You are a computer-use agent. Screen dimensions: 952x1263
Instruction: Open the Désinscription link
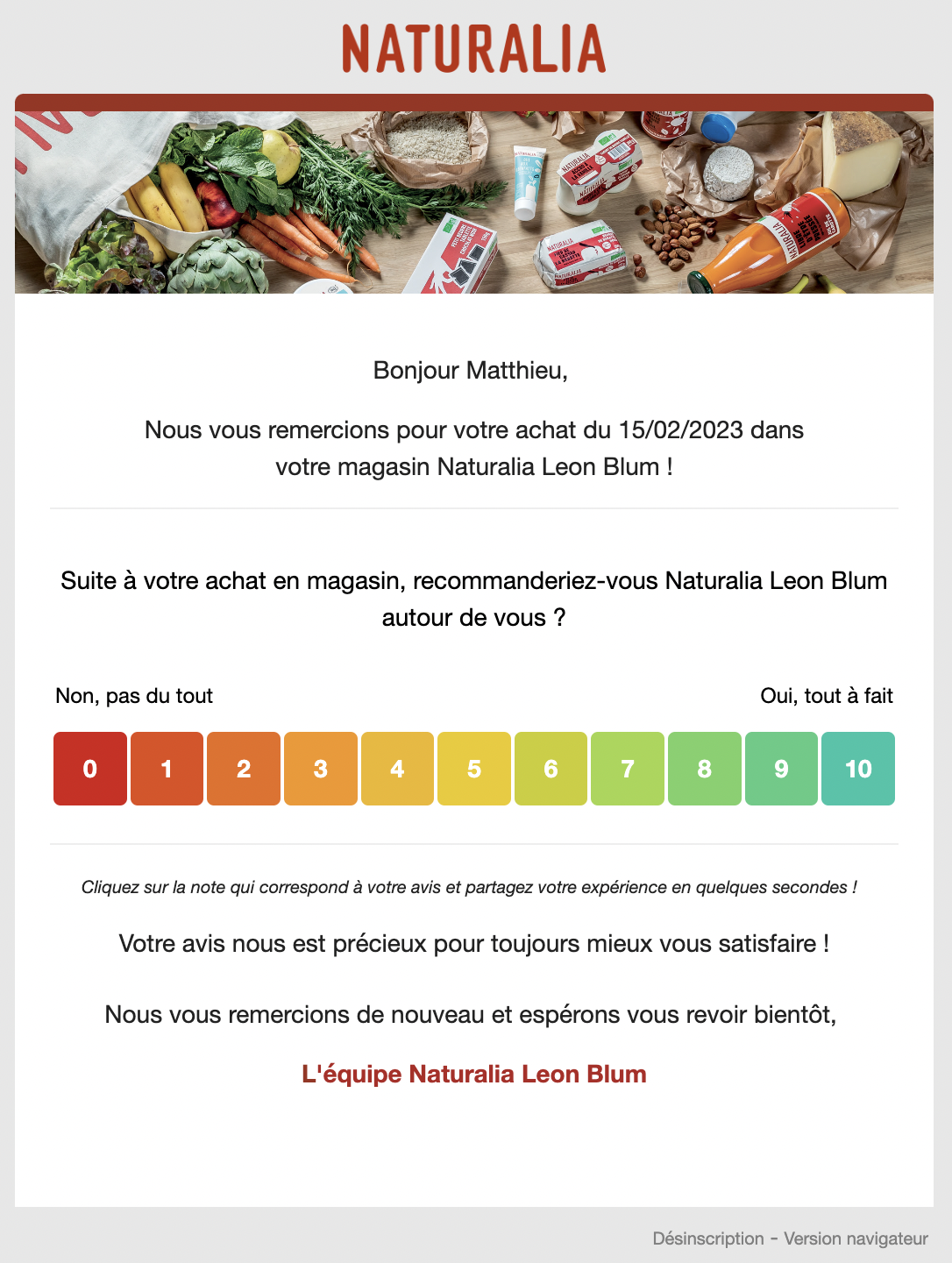[707, 1238]
